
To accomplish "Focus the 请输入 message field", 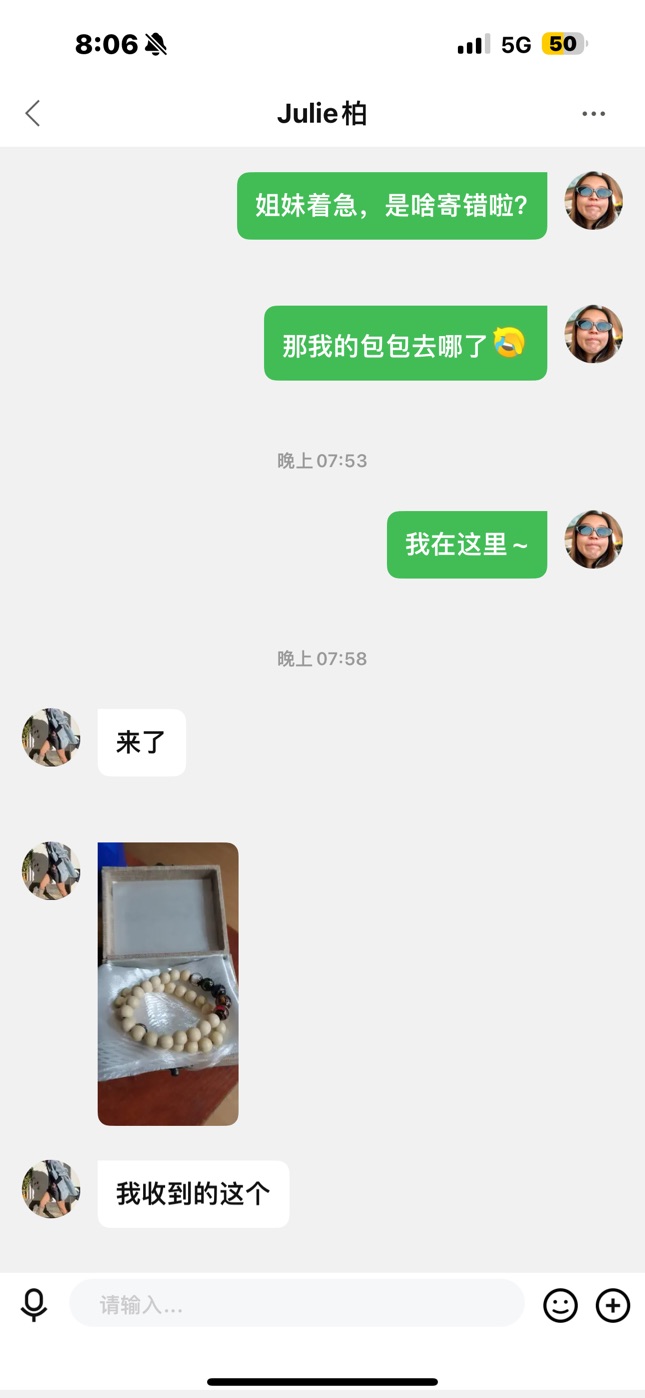I will coord(297,1304).
